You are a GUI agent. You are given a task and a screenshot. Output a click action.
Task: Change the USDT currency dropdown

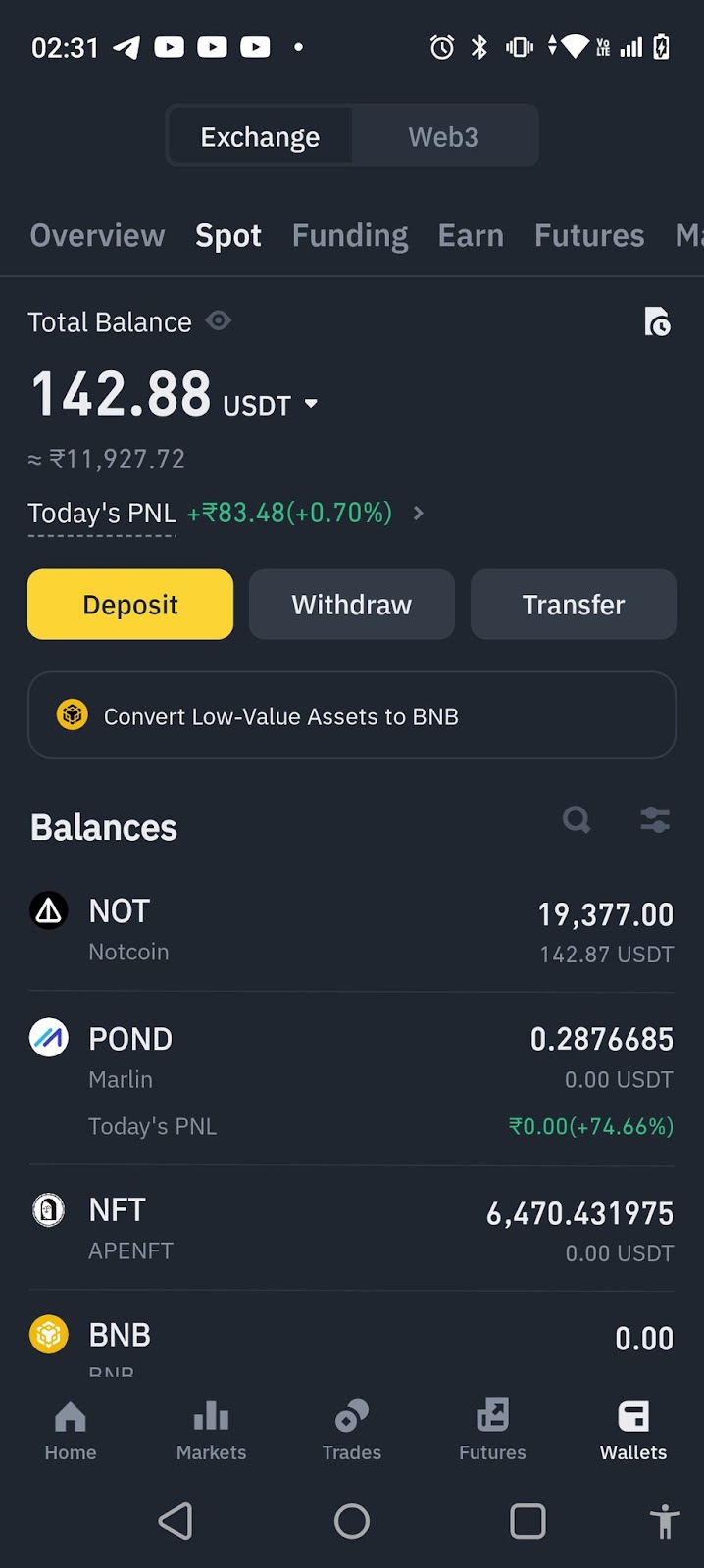coord(311,403)
